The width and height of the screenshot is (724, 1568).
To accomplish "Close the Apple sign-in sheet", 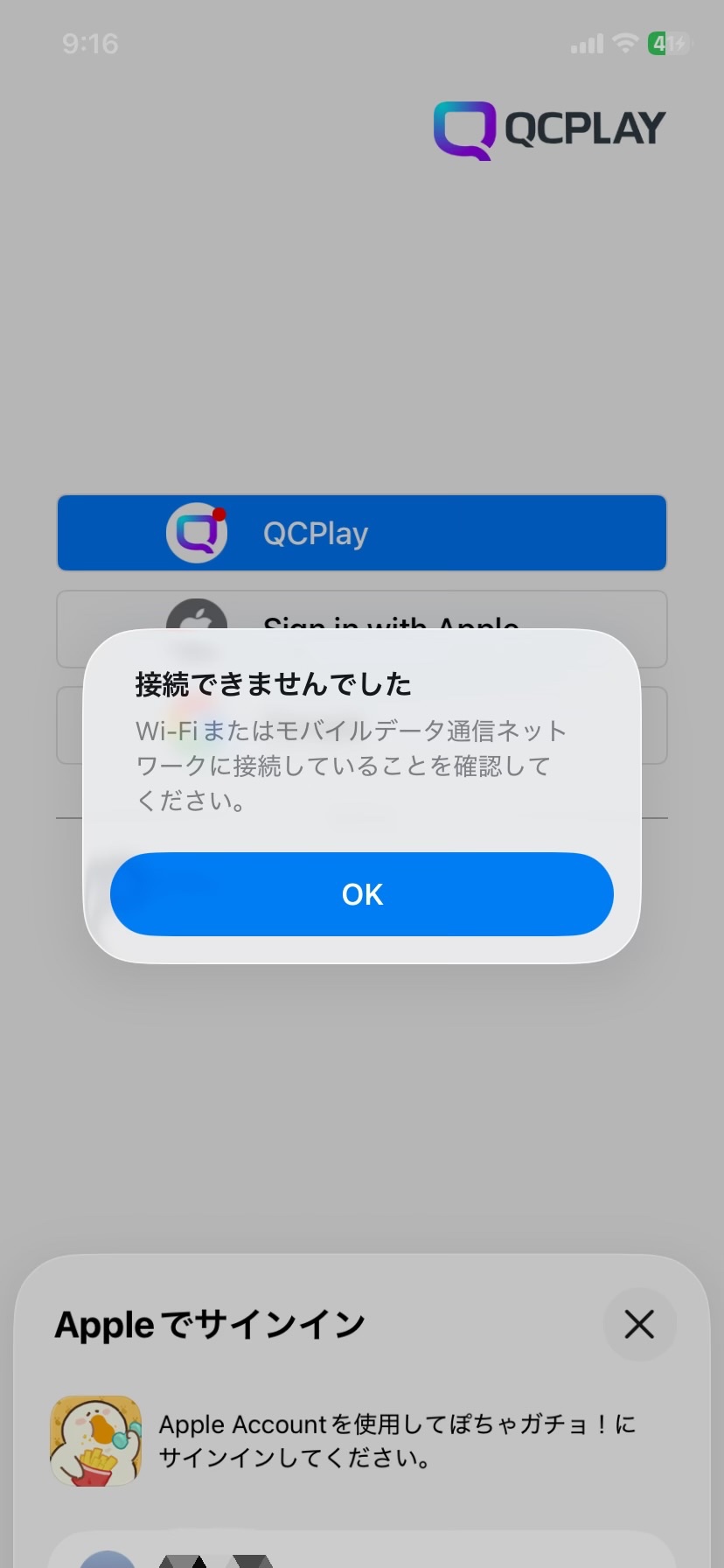I will (639, 1324).
